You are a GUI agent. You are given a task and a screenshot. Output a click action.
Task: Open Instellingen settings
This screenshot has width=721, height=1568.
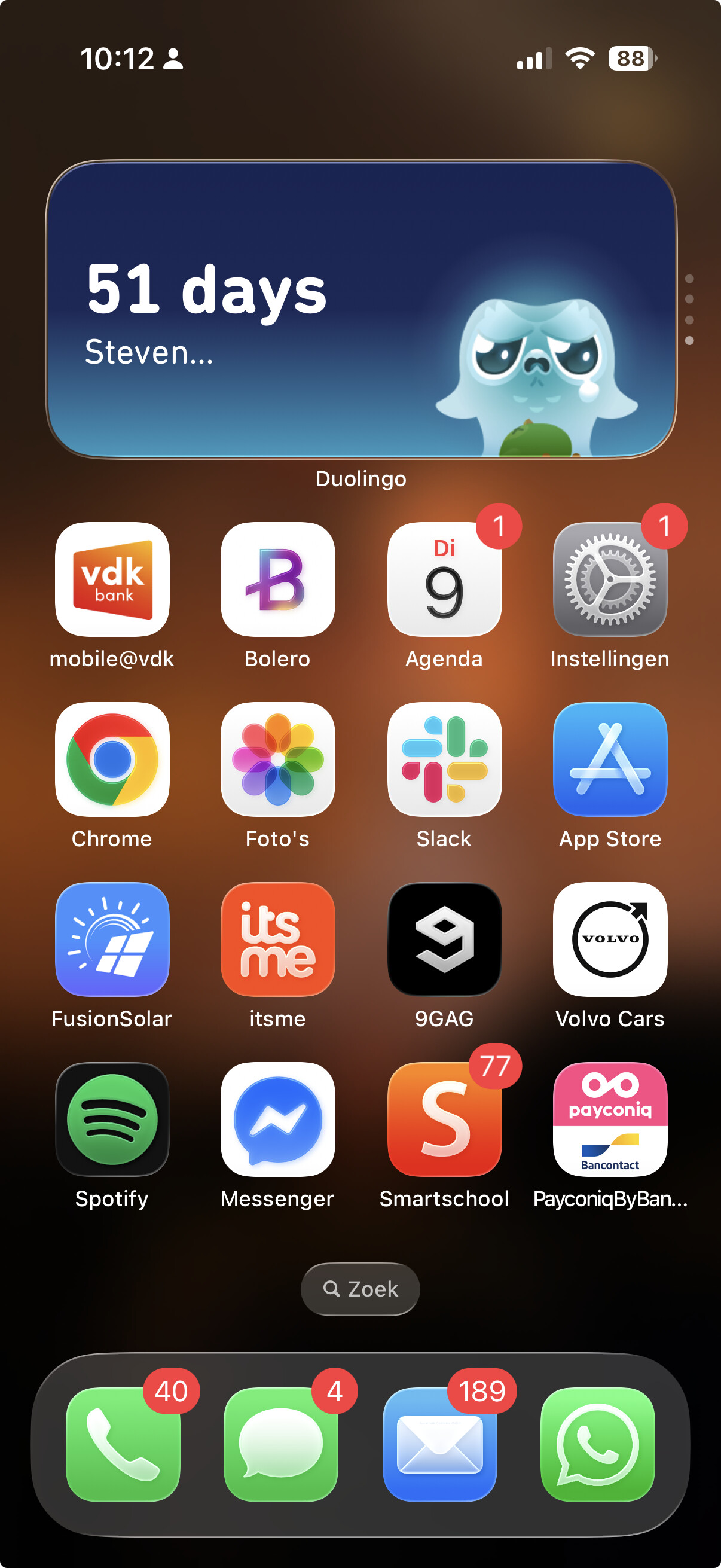coord(610,579)
